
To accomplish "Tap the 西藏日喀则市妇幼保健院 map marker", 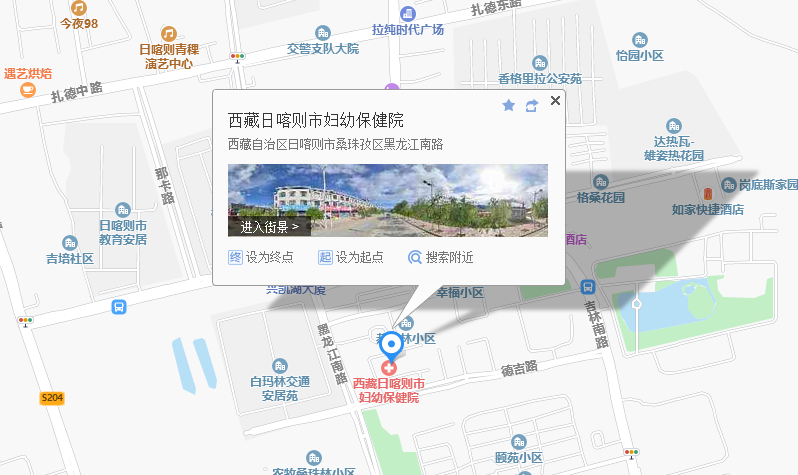I will coord(392,346).
